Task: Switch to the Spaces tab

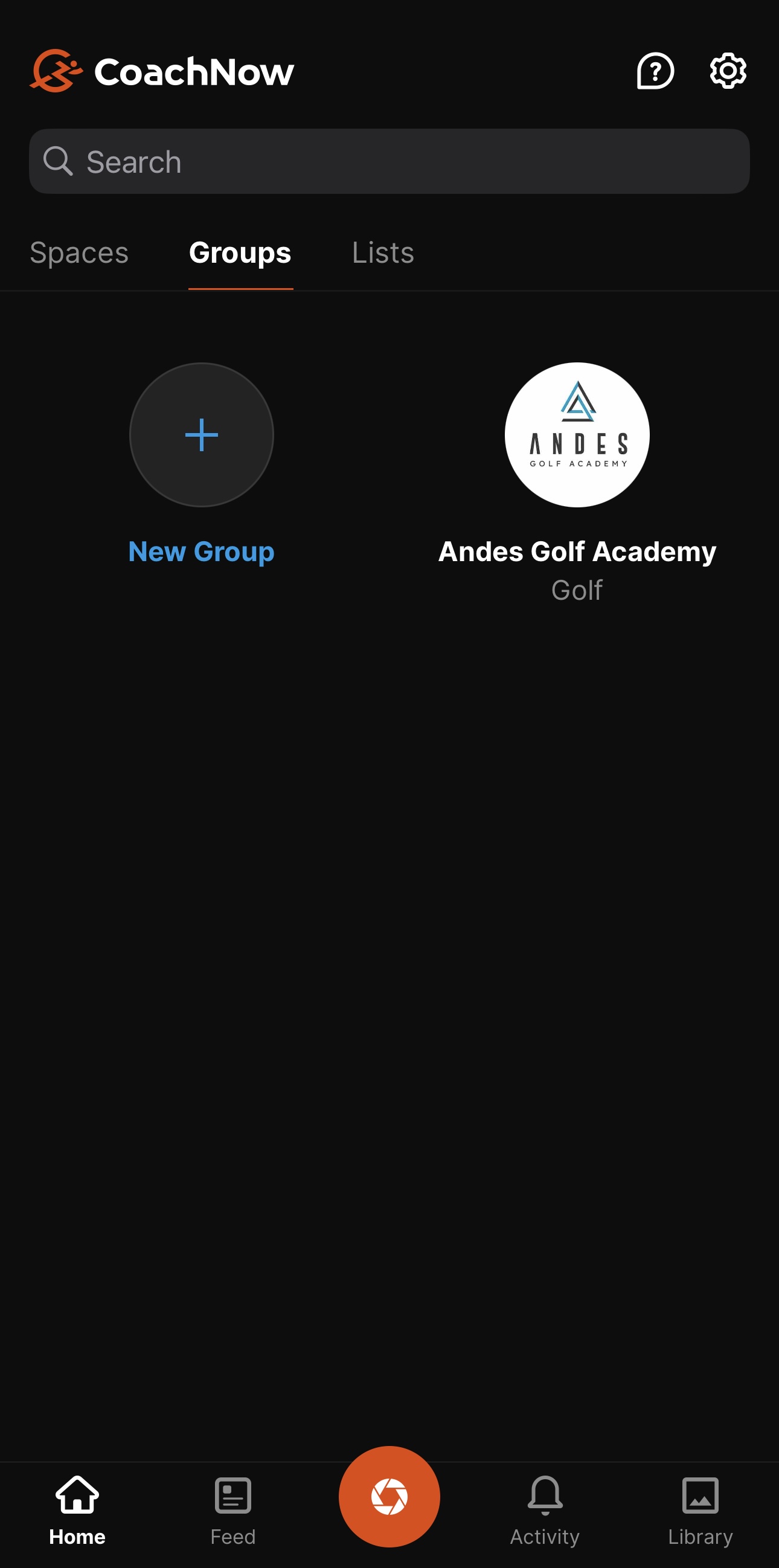Action: (79, 253)
